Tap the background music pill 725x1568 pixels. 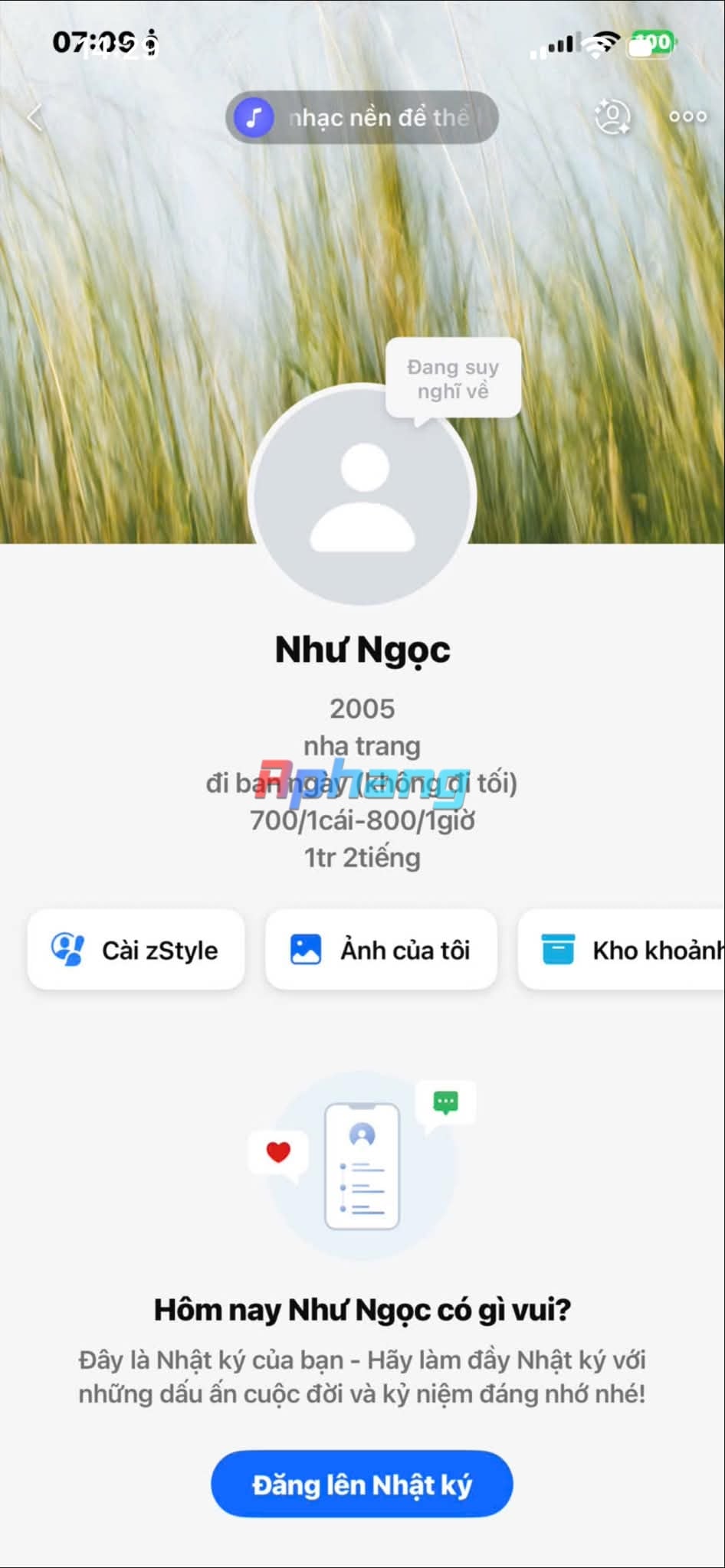tap(362, 117)
